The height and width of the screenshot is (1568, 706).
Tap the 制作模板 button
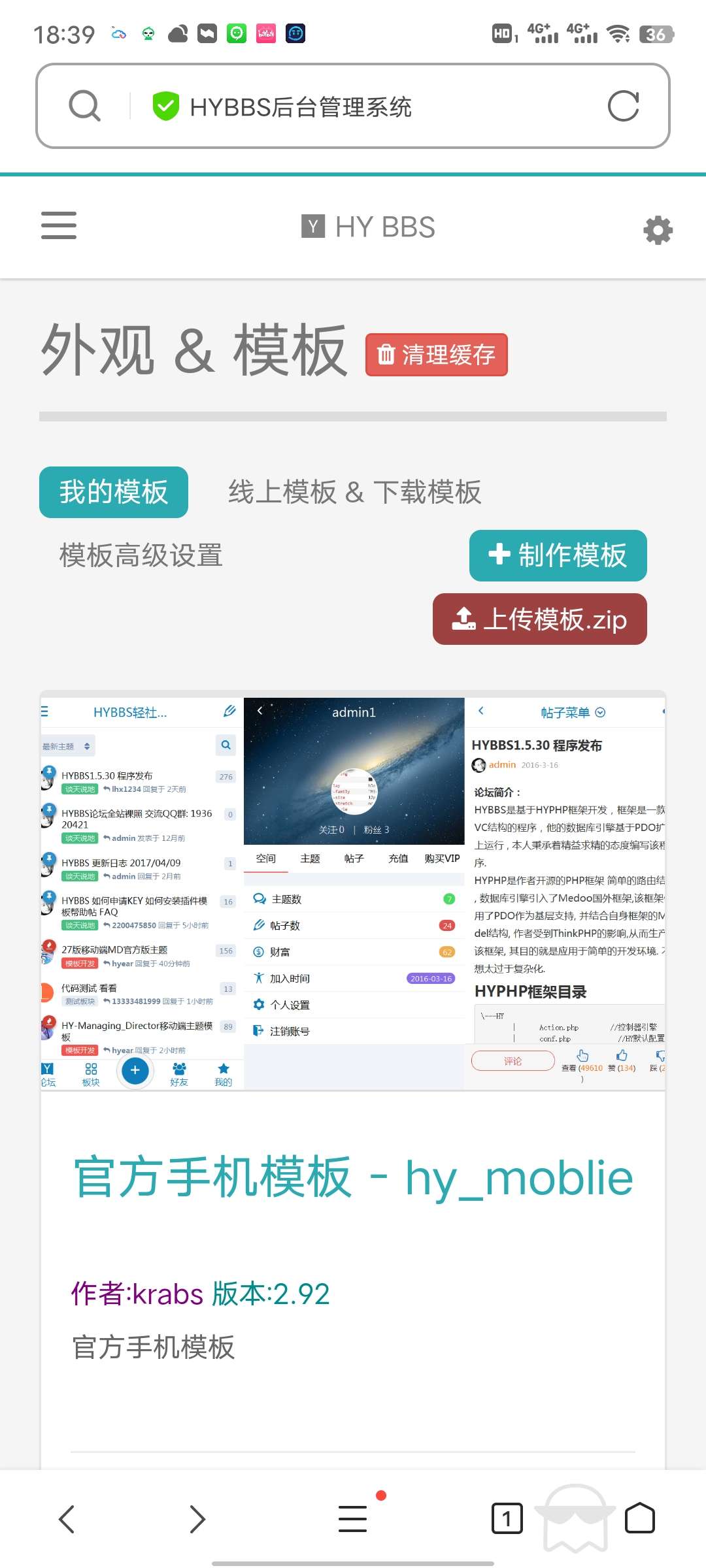pyautogui.click(x=558, y=555)
